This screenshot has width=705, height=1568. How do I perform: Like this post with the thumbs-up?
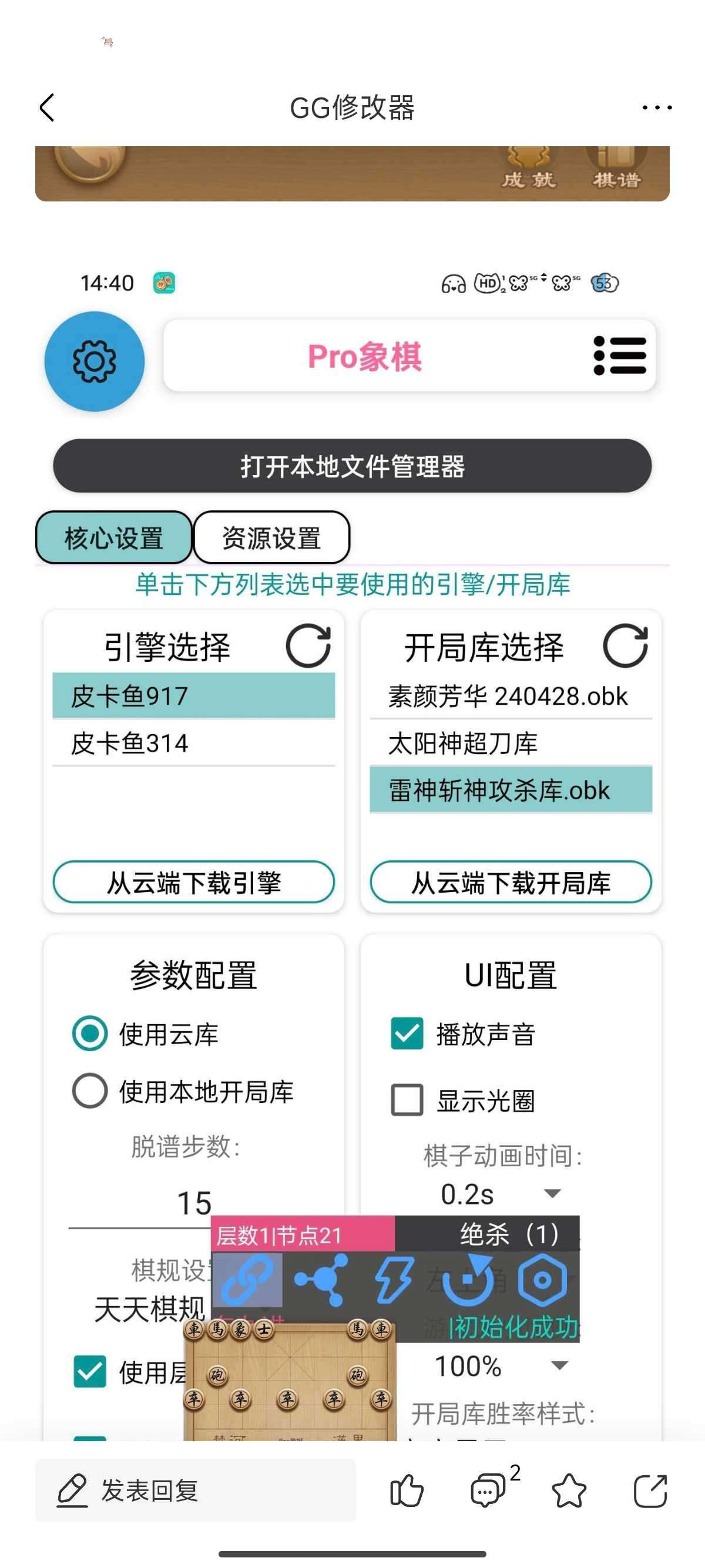pos(406,1490)
